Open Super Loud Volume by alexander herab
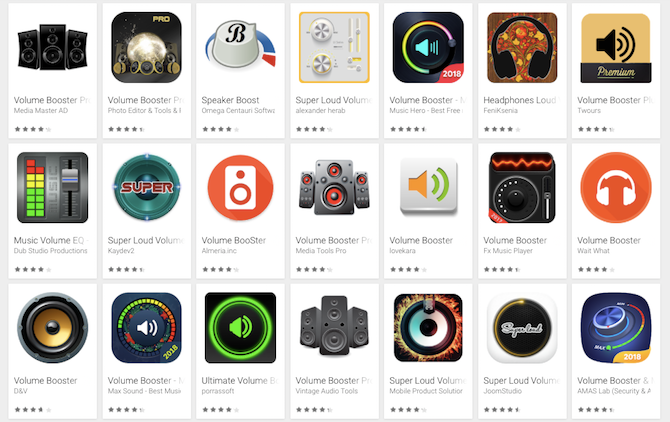Image resolution: width=670 pixels, height=422 pixels. coord(334,47)
